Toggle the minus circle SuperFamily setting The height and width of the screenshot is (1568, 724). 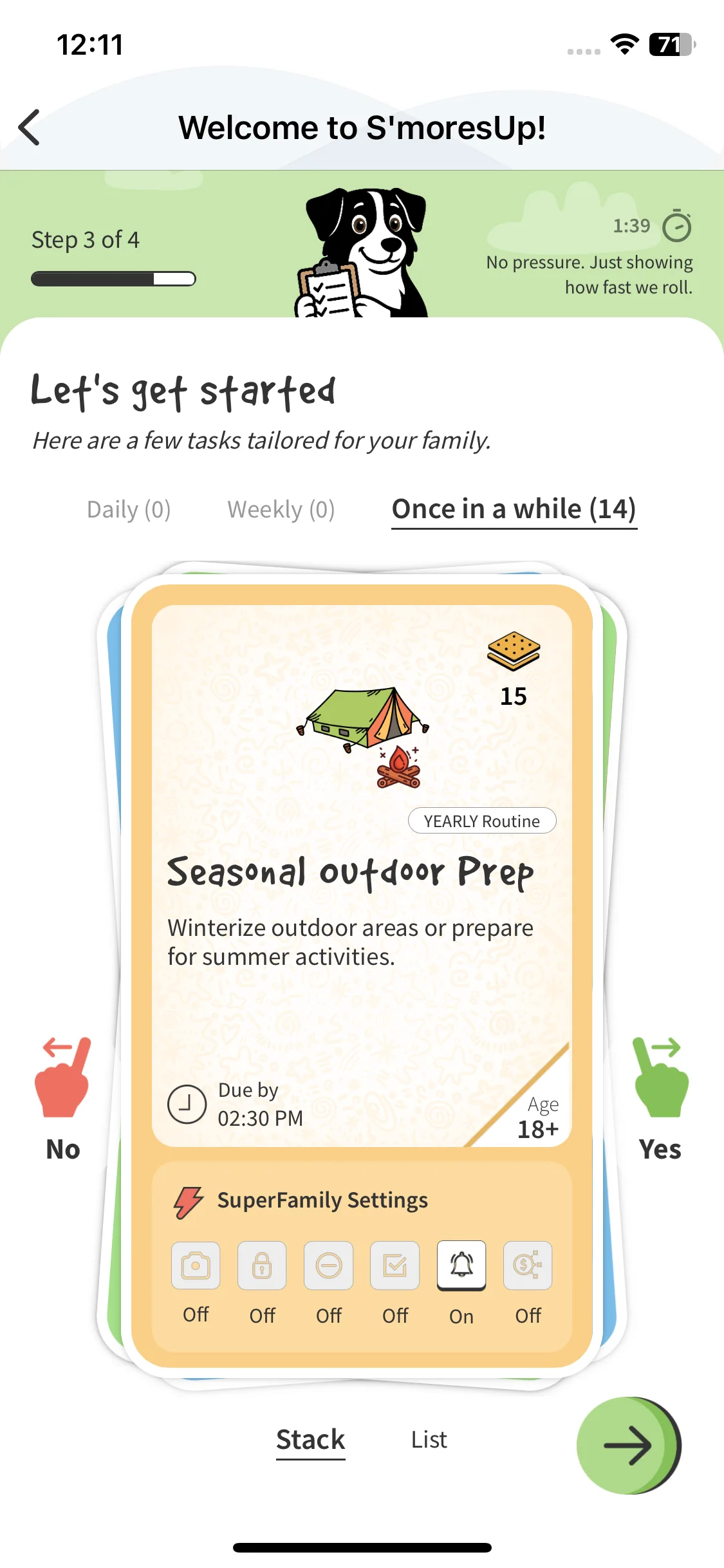pyautogui.click(x=328, y=1265)
